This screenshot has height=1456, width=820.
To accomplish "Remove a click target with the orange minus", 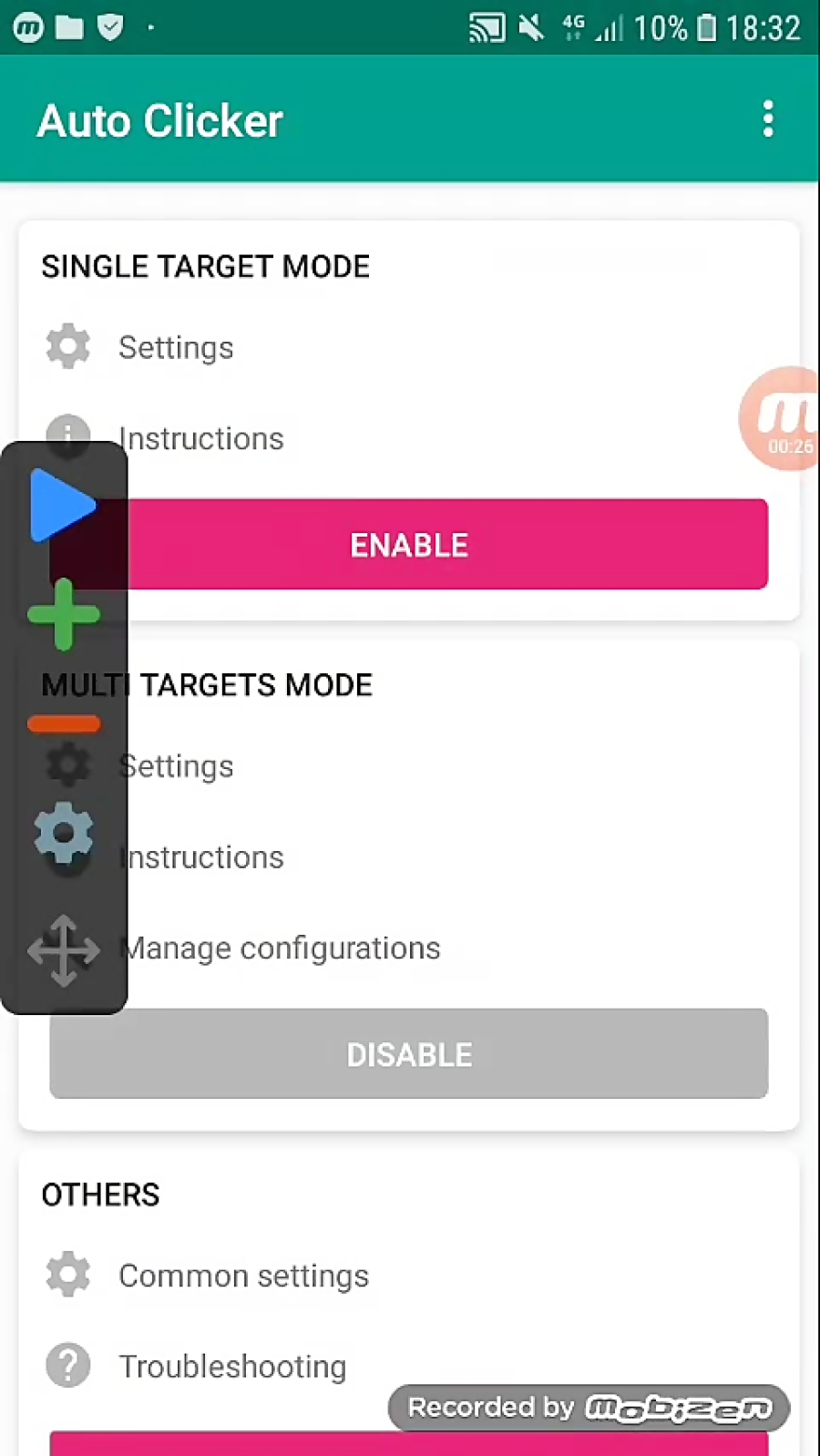I will pos(64,724).
